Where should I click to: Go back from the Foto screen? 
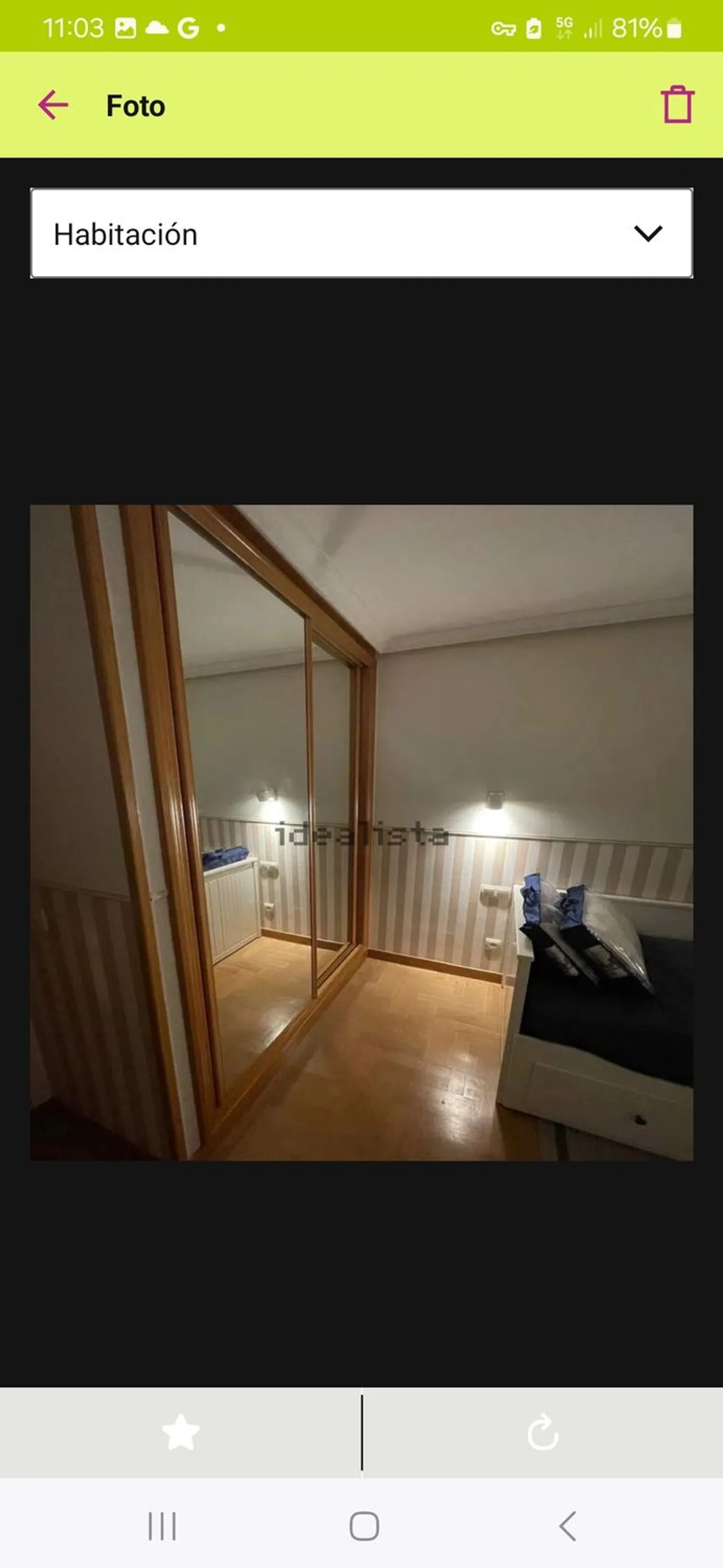(54, 105)
